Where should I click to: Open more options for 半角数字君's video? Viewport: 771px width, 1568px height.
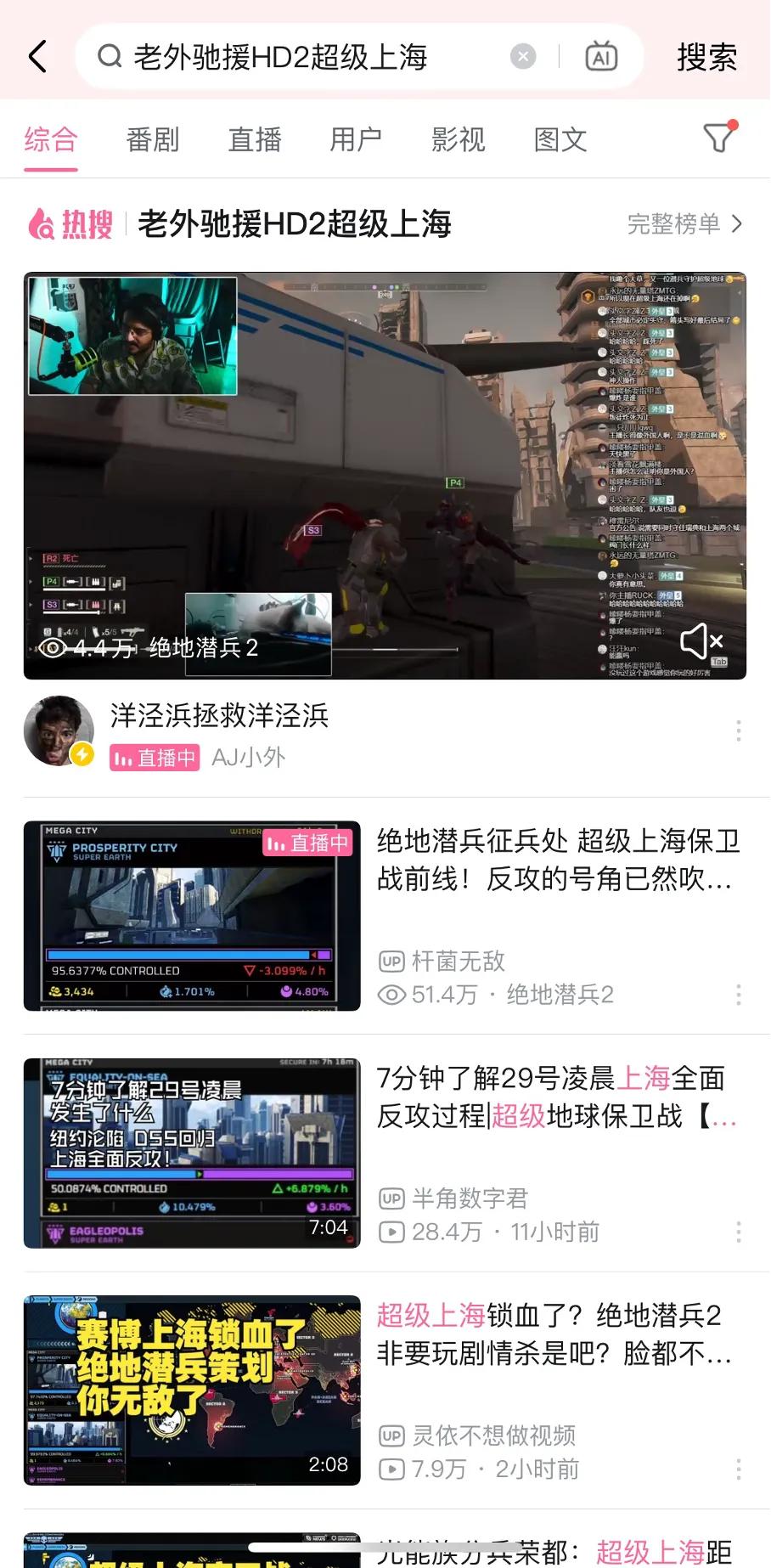[x=738, y=1232]
